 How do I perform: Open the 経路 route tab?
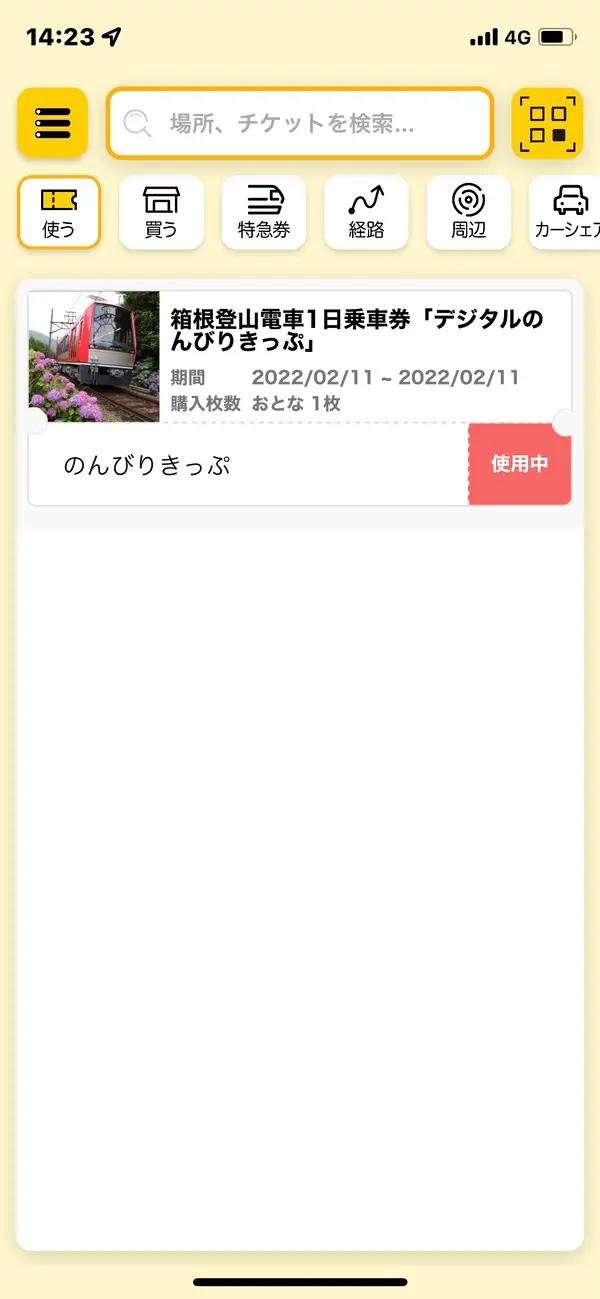click(366, 212)
